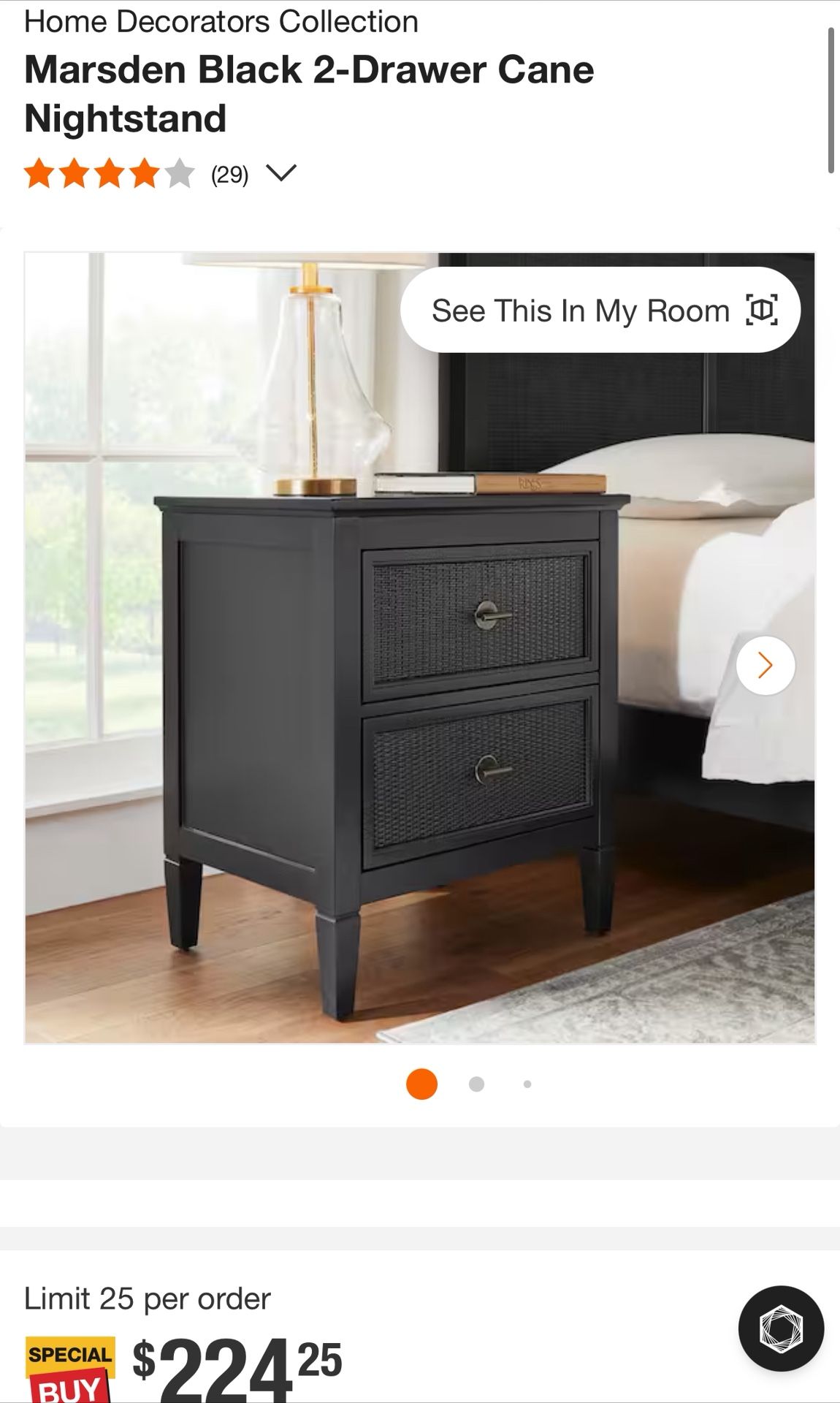840x1403 pixels.
Task: Click the second orange star icon
Action: pyautogui.click(x=73, y=173)
